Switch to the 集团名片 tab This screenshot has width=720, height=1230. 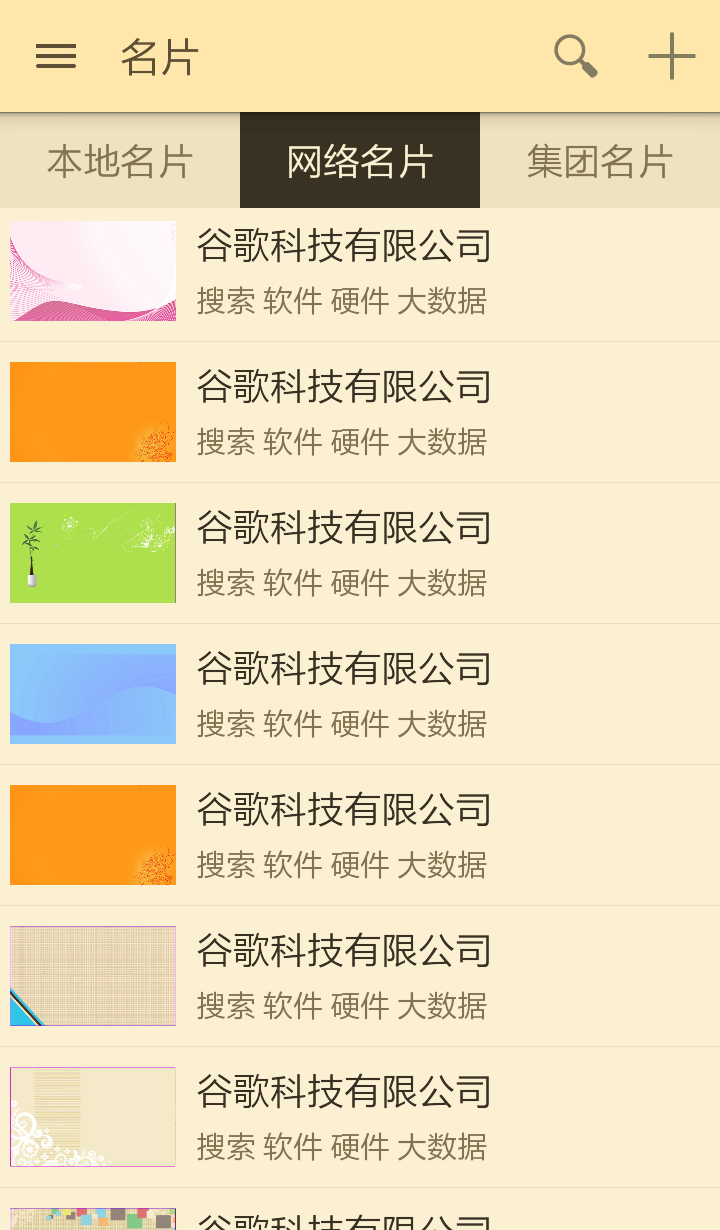(x=600, y=161)
